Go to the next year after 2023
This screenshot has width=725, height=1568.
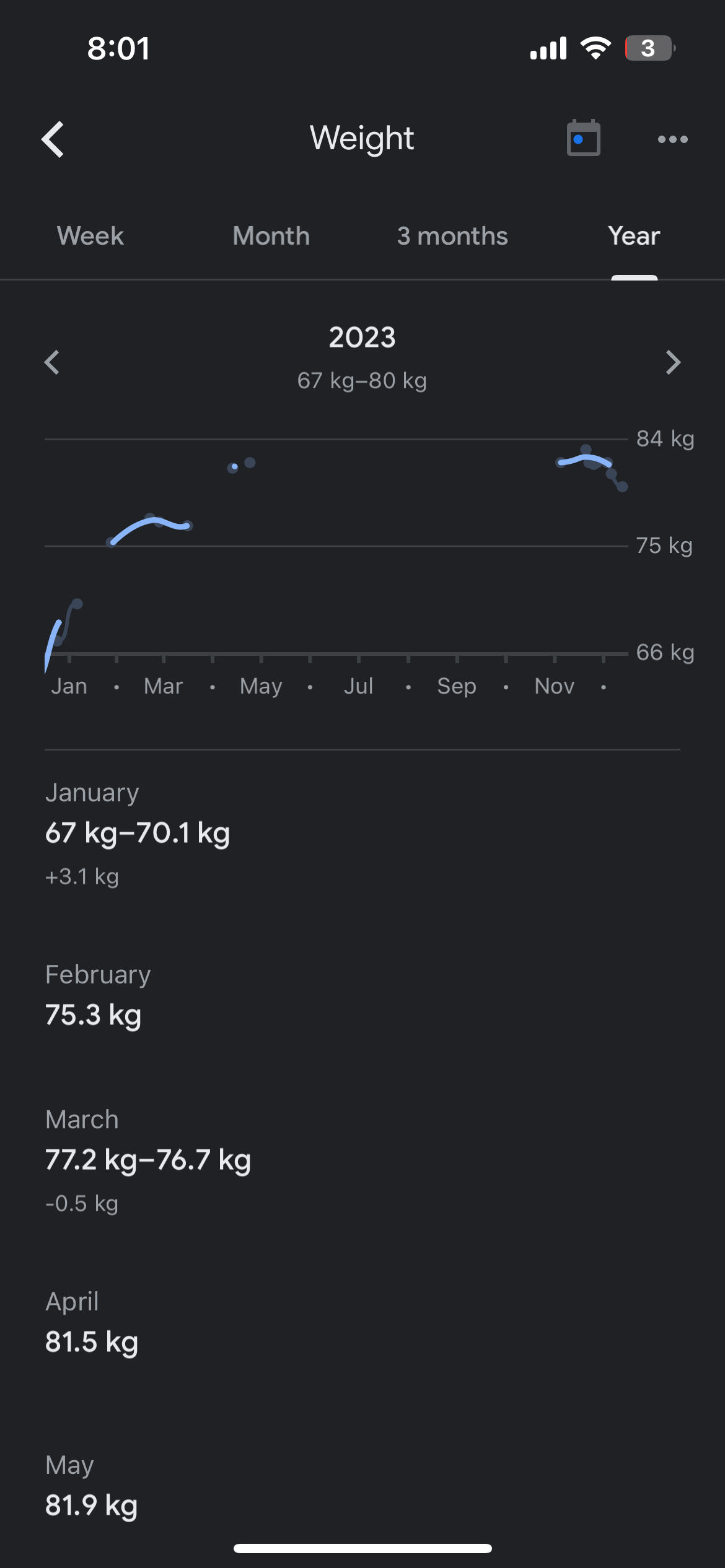673,362
